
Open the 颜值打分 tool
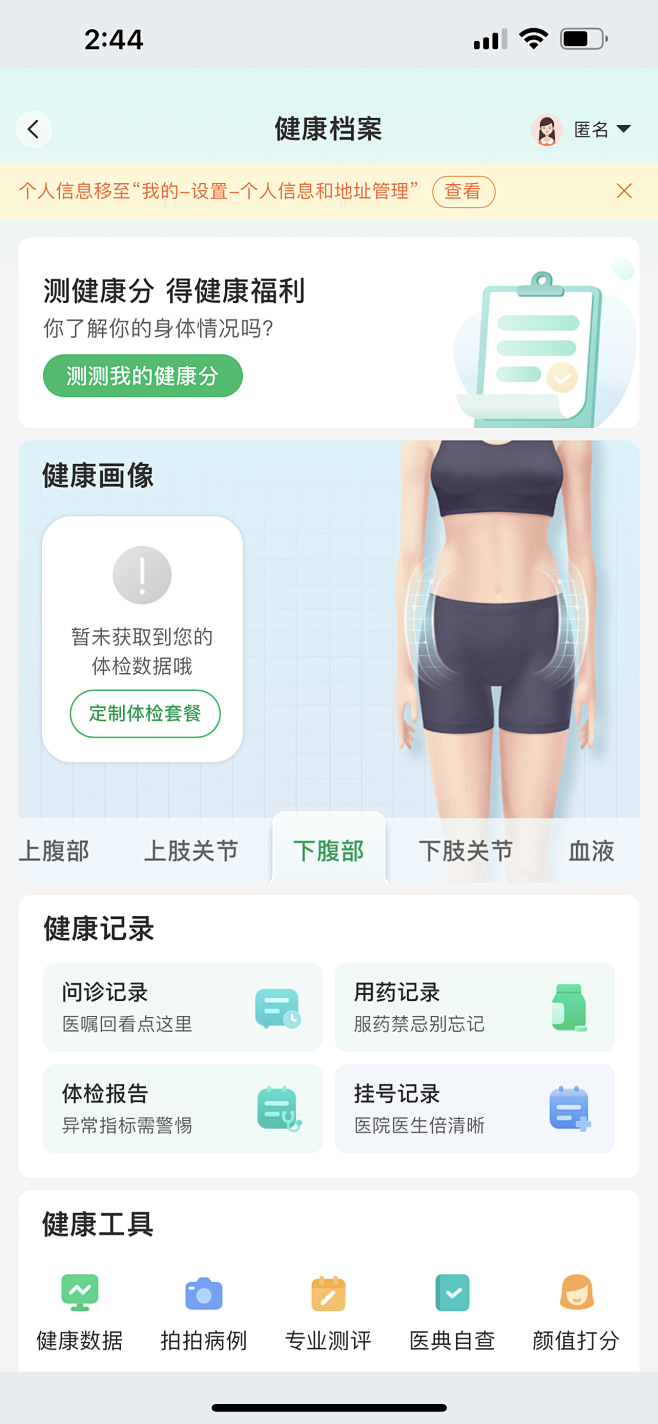point(576,1312)
